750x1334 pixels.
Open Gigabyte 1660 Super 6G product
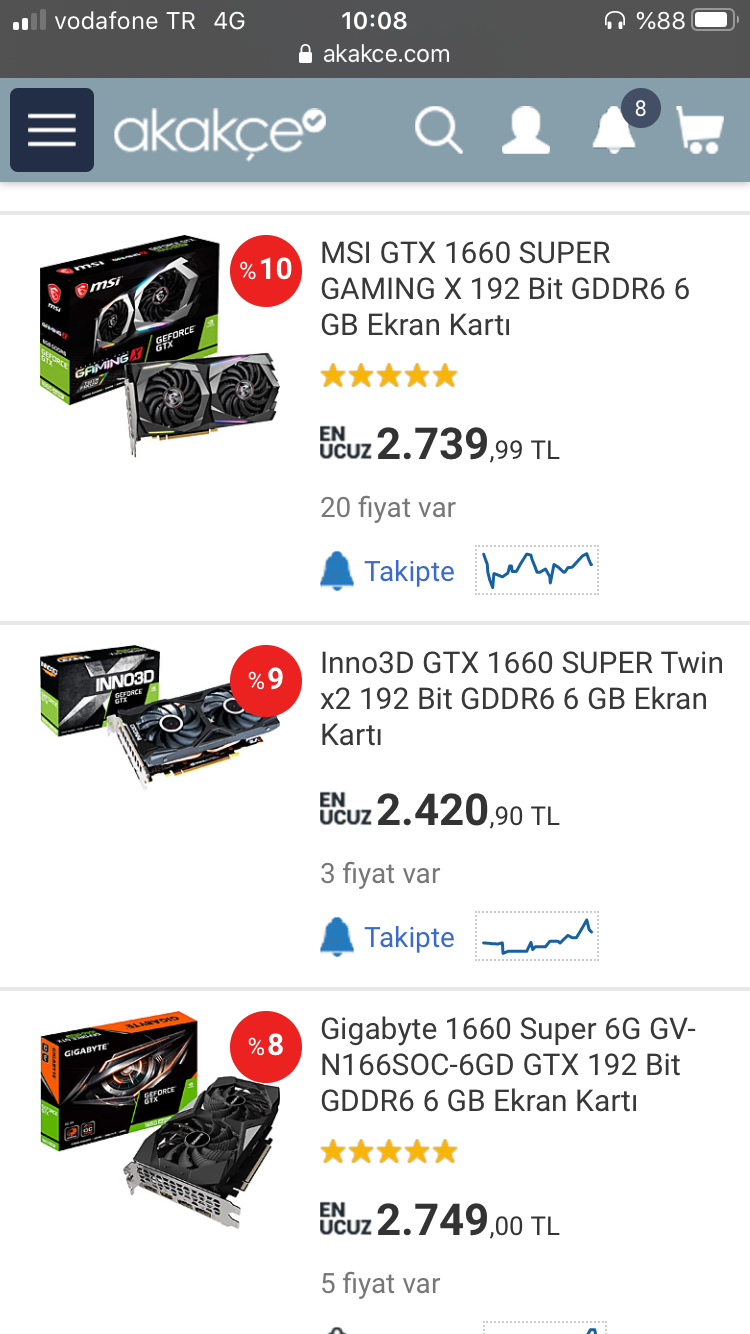(x=508, y=1064)
